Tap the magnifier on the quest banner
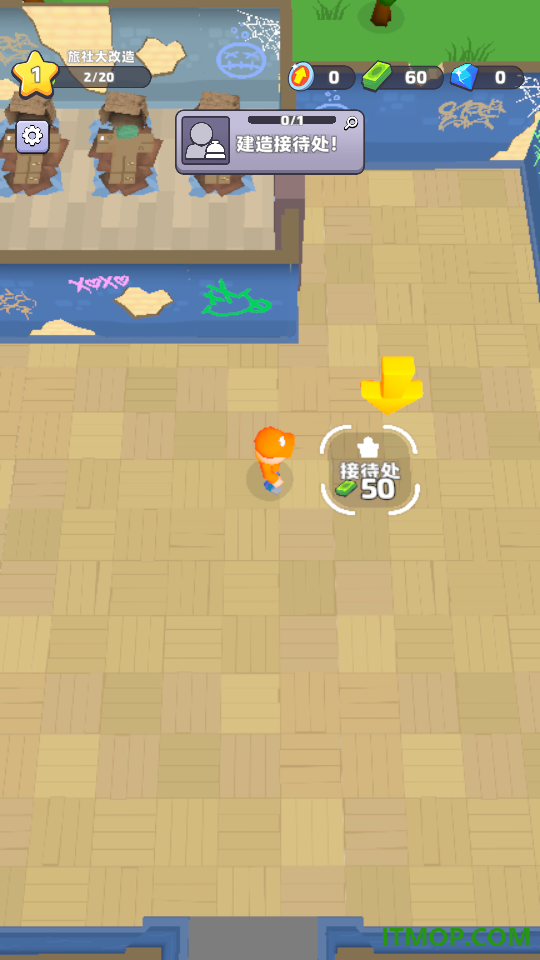This screenshot has height=960, width=540. (351, 123)
